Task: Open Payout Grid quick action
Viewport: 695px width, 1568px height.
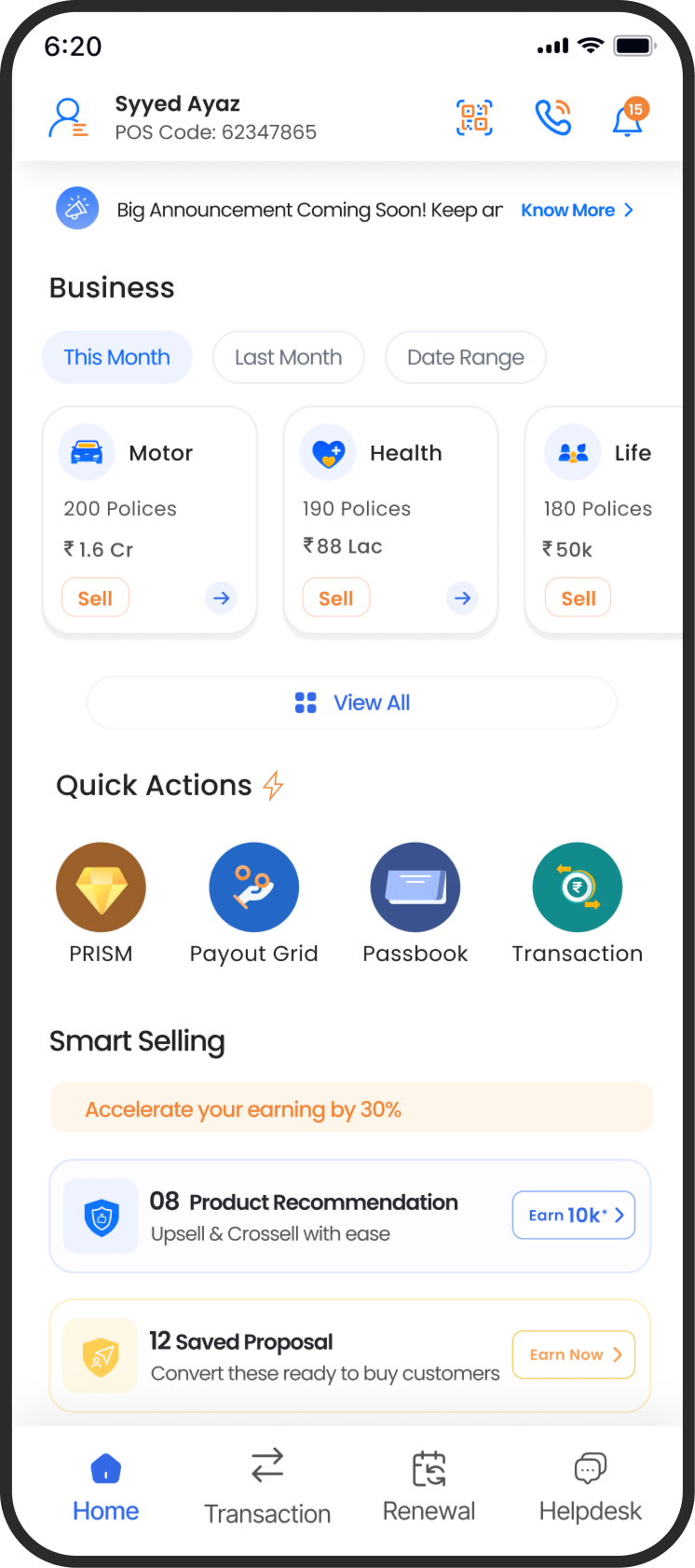Action: tap(253, 902)
